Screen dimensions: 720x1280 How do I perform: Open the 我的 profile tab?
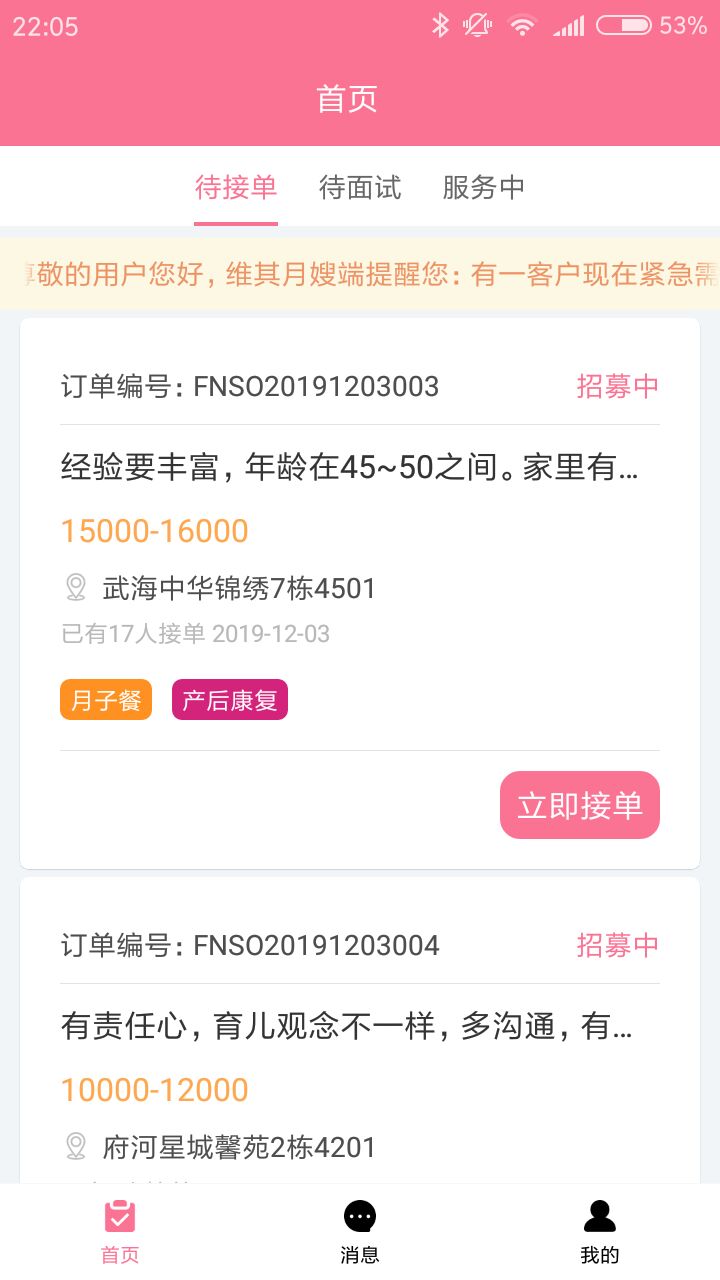point(600,1232)
